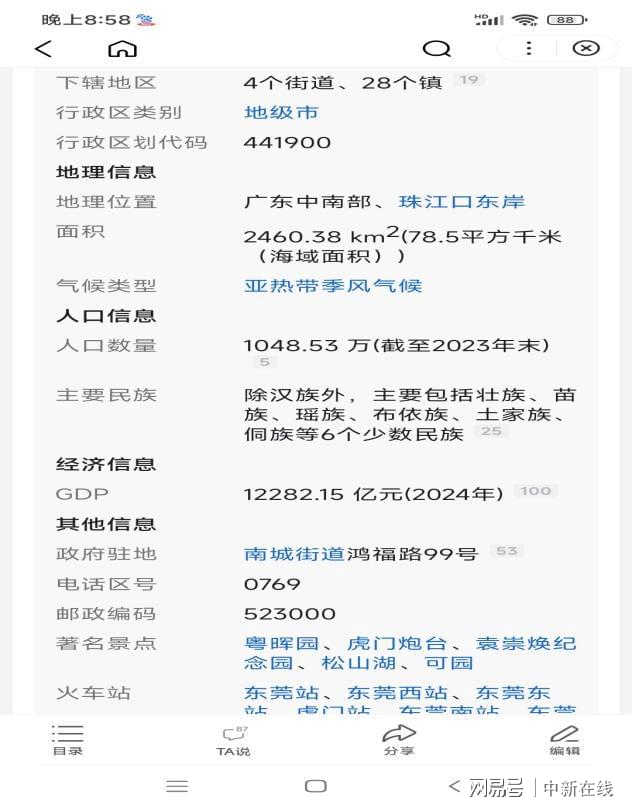
Task: Tap the system home button
Action: [316, 787]
